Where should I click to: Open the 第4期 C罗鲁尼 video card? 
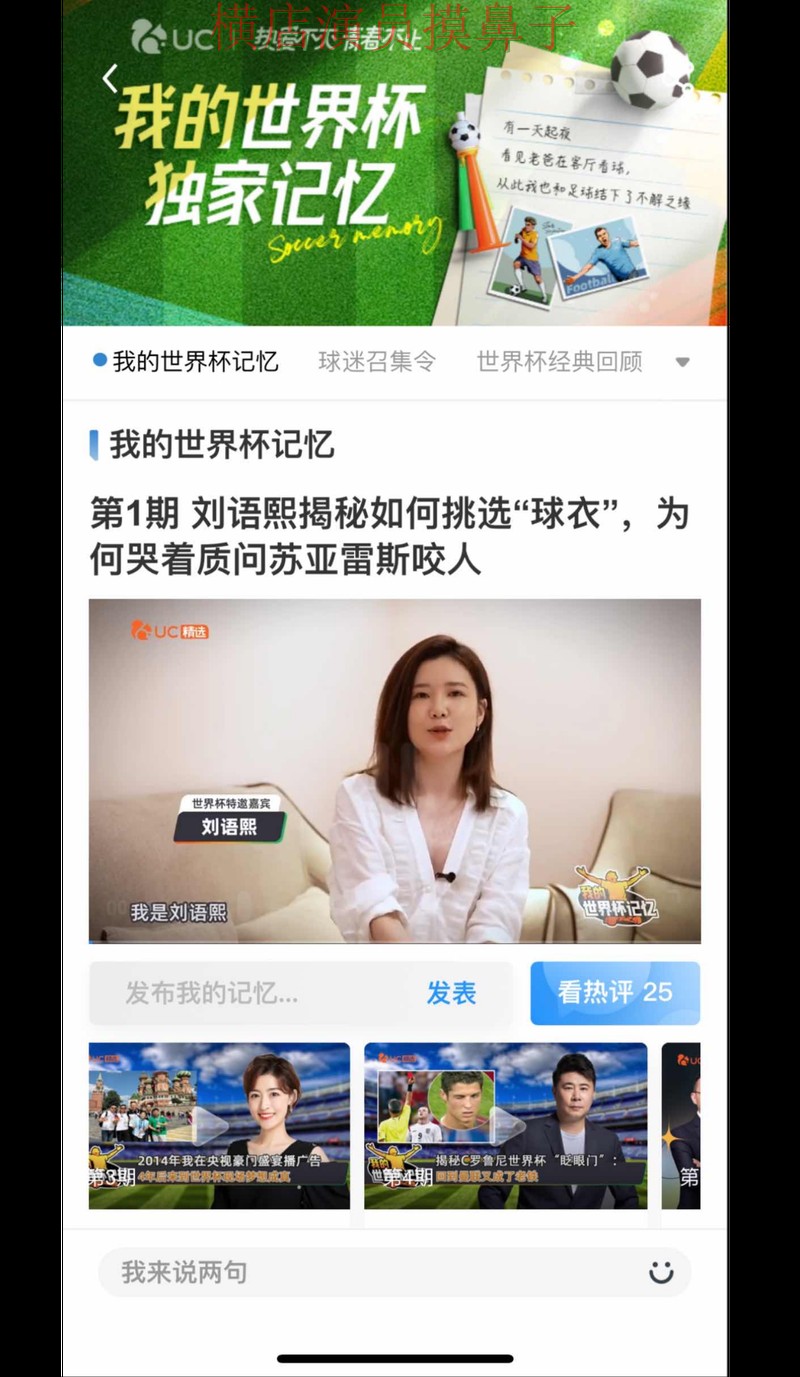[x=505, y=1125]
